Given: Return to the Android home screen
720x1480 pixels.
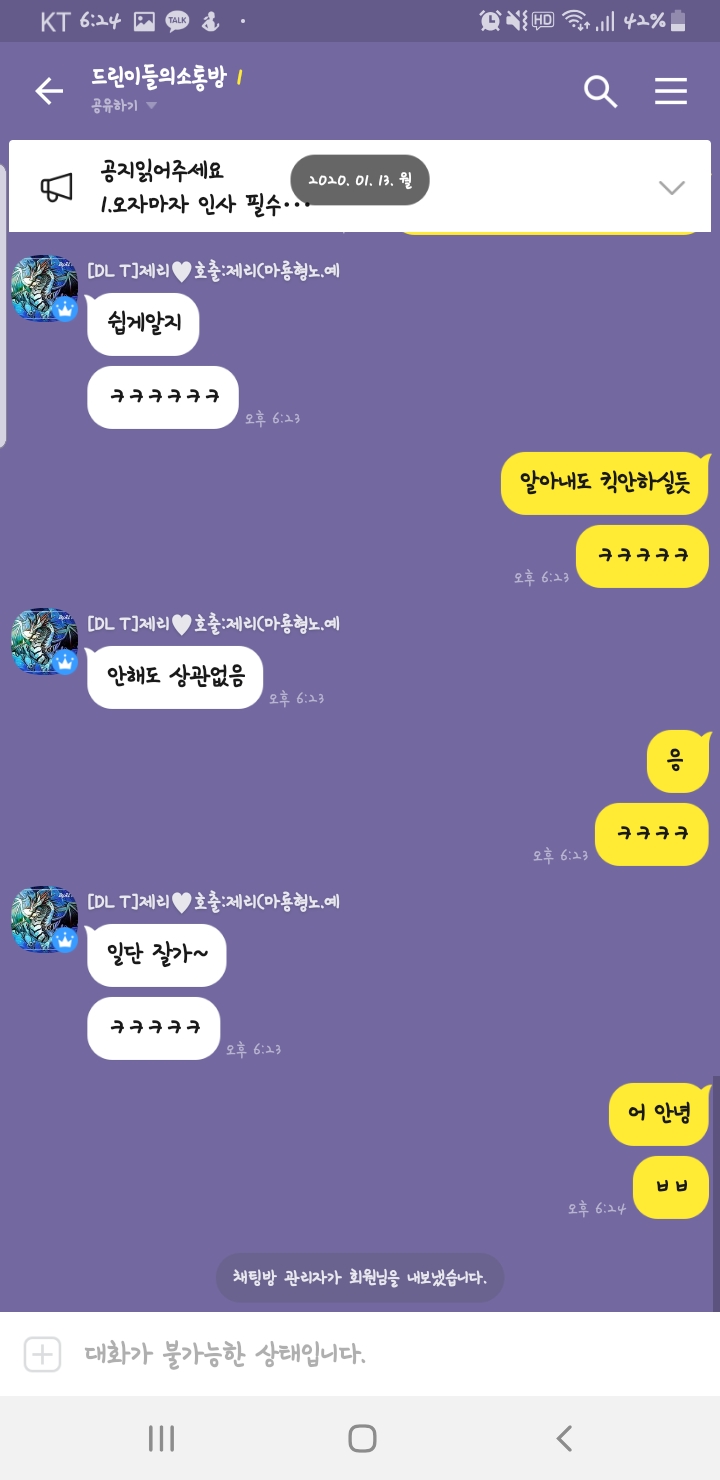Looking at the screenshot, I should pos(362,1438).
